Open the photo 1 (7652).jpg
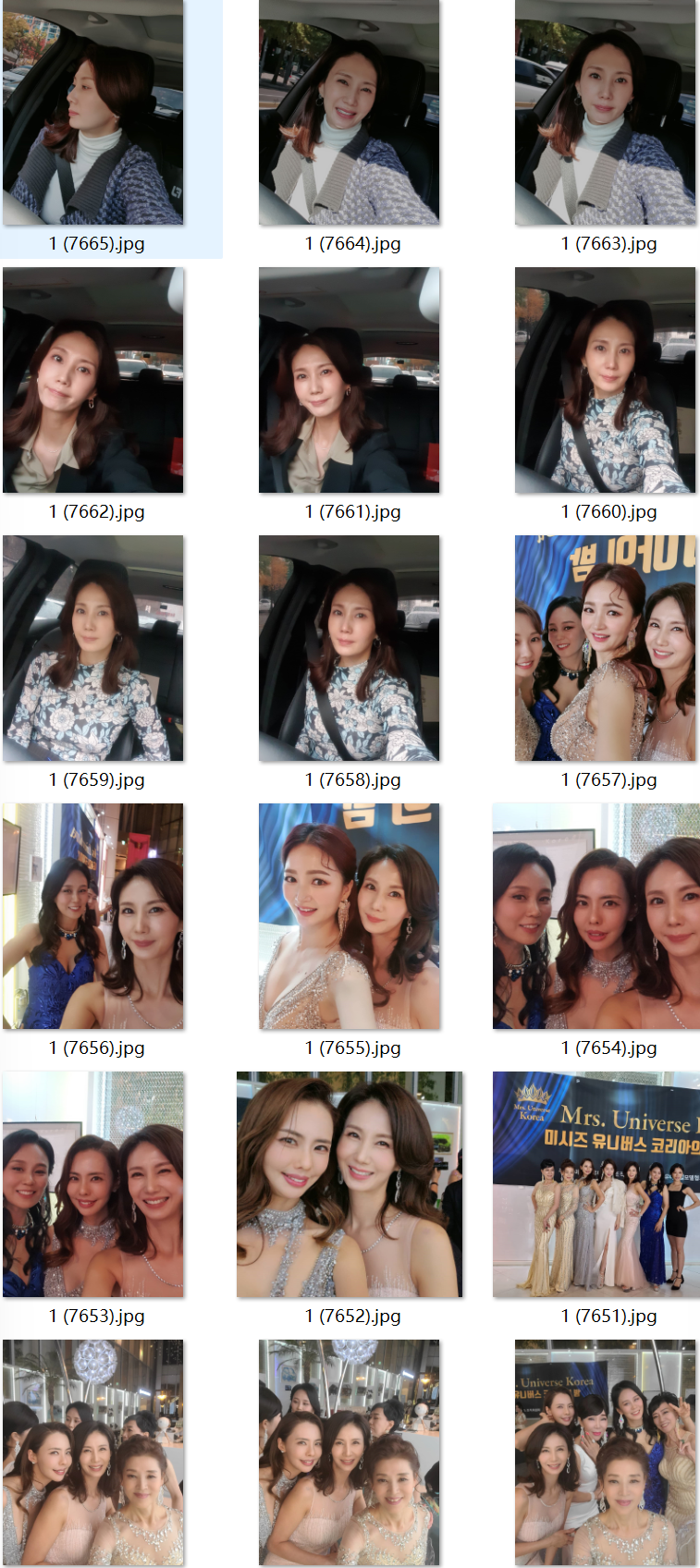This screenshot has width=700, height=1568. 350,1184
